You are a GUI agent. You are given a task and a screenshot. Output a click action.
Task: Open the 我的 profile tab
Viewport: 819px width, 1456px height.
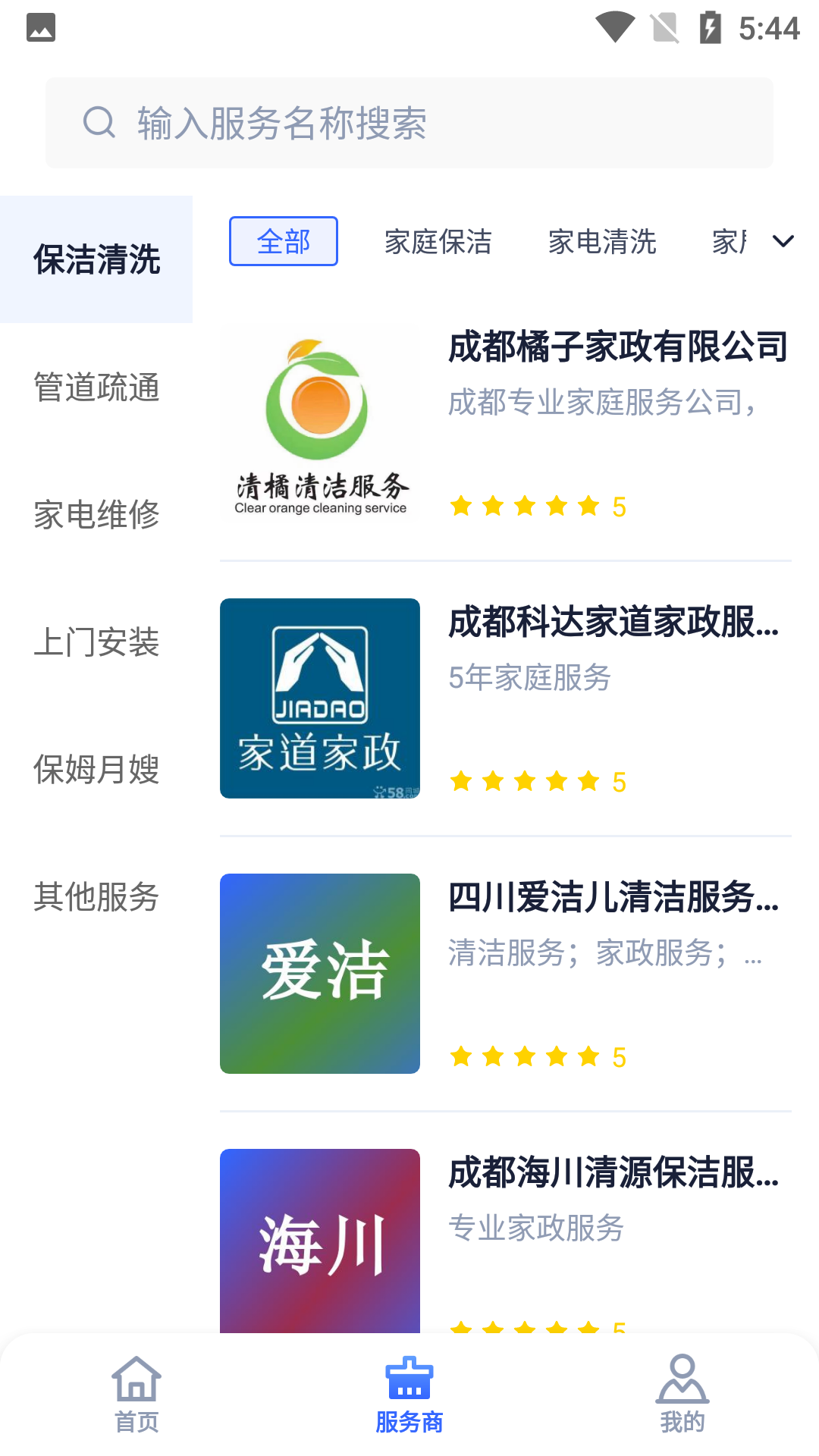coord(682,1395)
